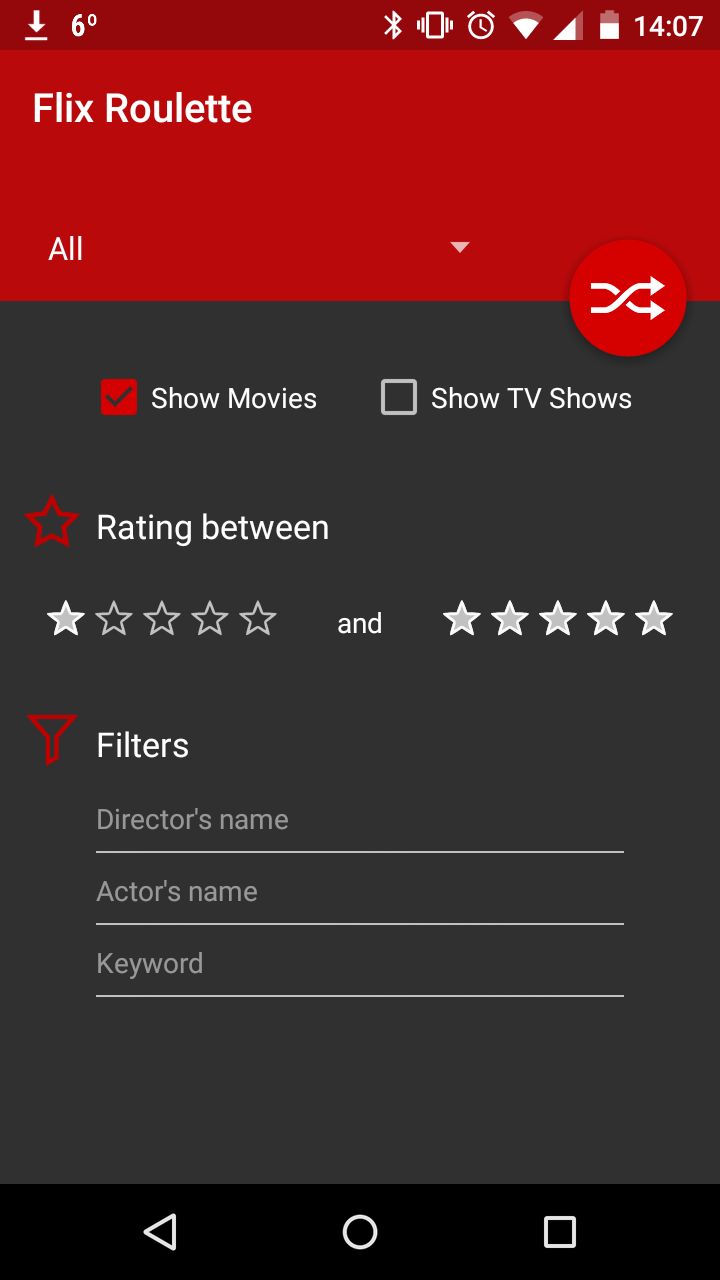Enable the Show TV Shows checkbox

point(398,397)
